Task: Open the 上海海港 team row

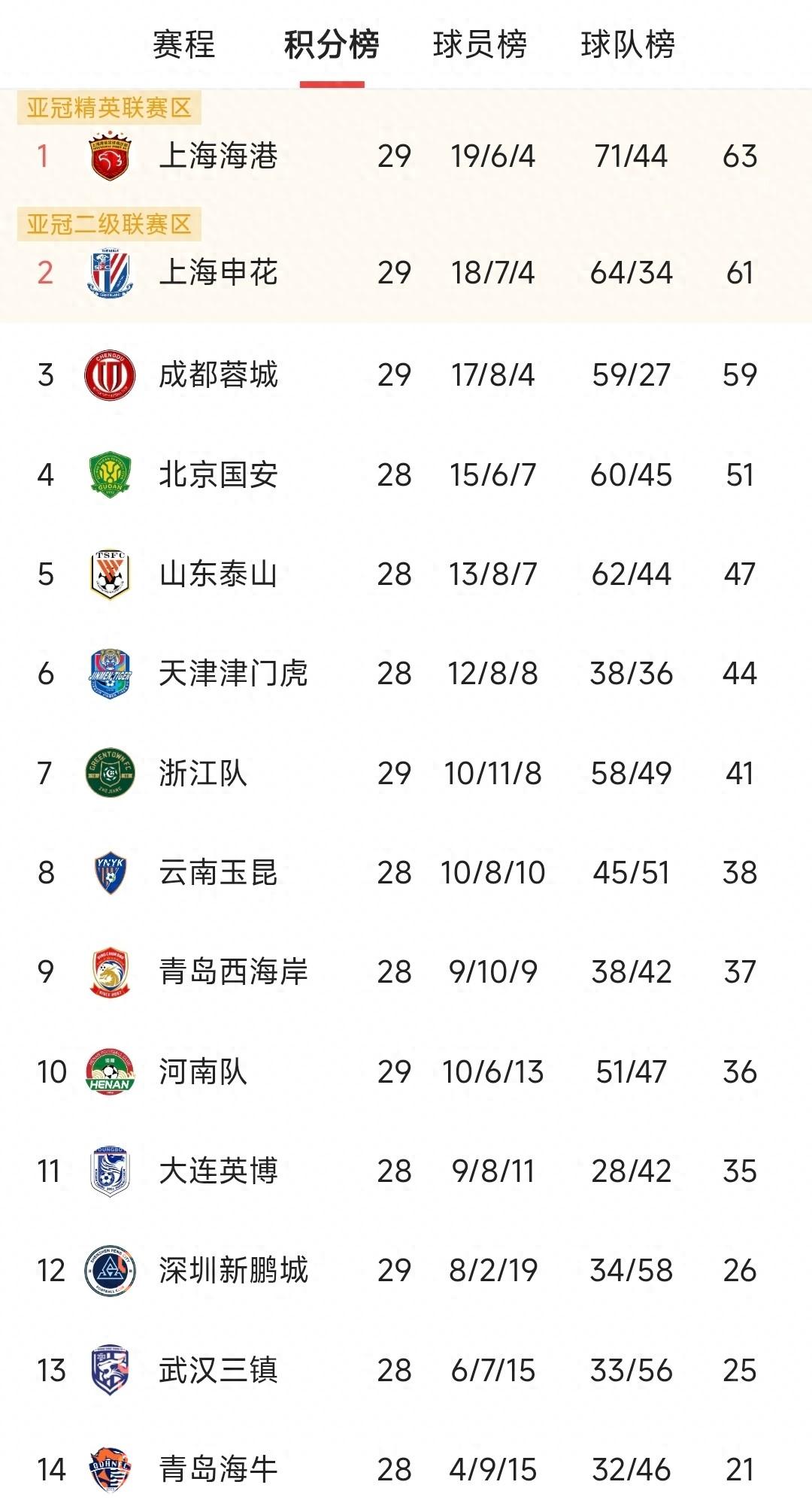Action: coord(218,156)
